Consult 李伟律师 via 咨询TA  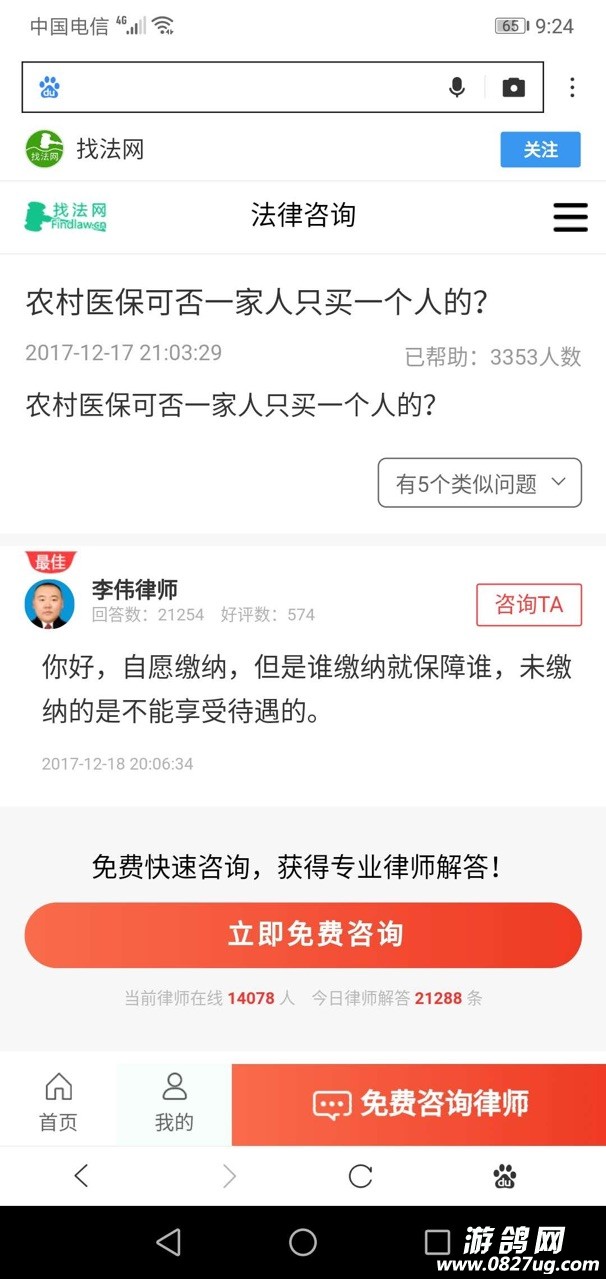[529, 605]
